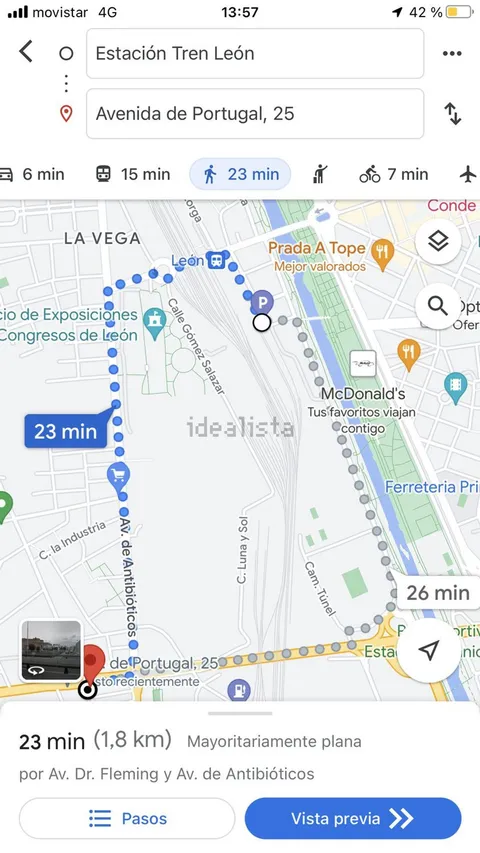Switch to public transit 15 min tab
480x853 pixels.
(x=133, y=174)
